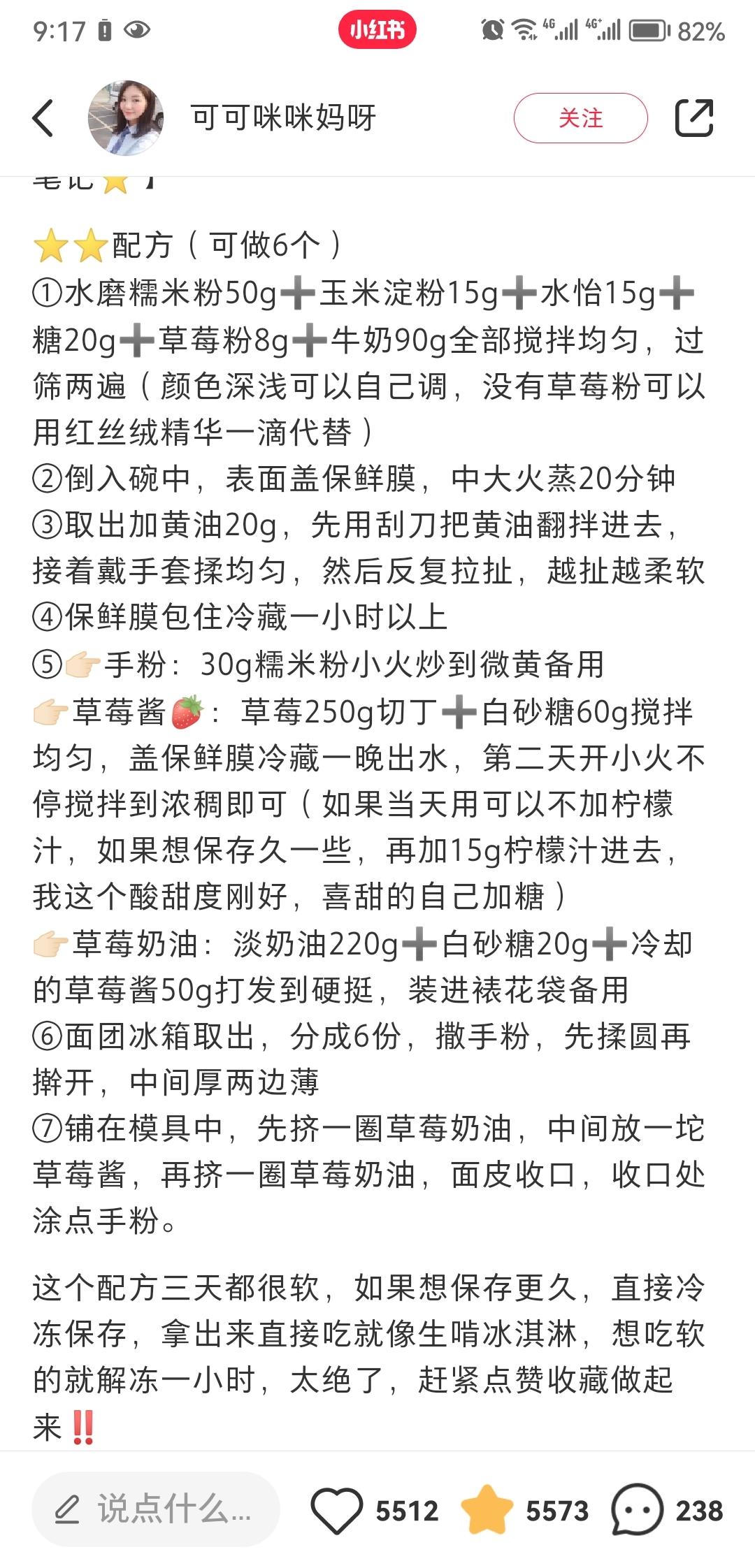Tap the 说点什么 comment box
Screen dimensions: 755x1568
tap(156, 1509)
